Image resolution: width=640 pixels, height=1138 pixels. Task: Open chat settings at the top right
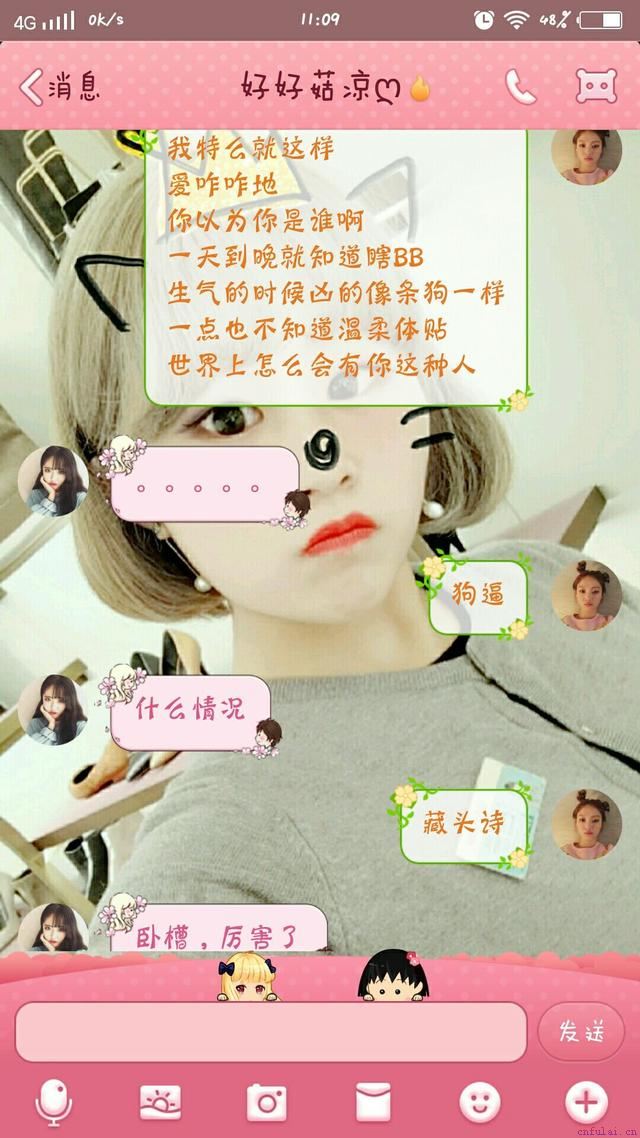click(596, 87)
